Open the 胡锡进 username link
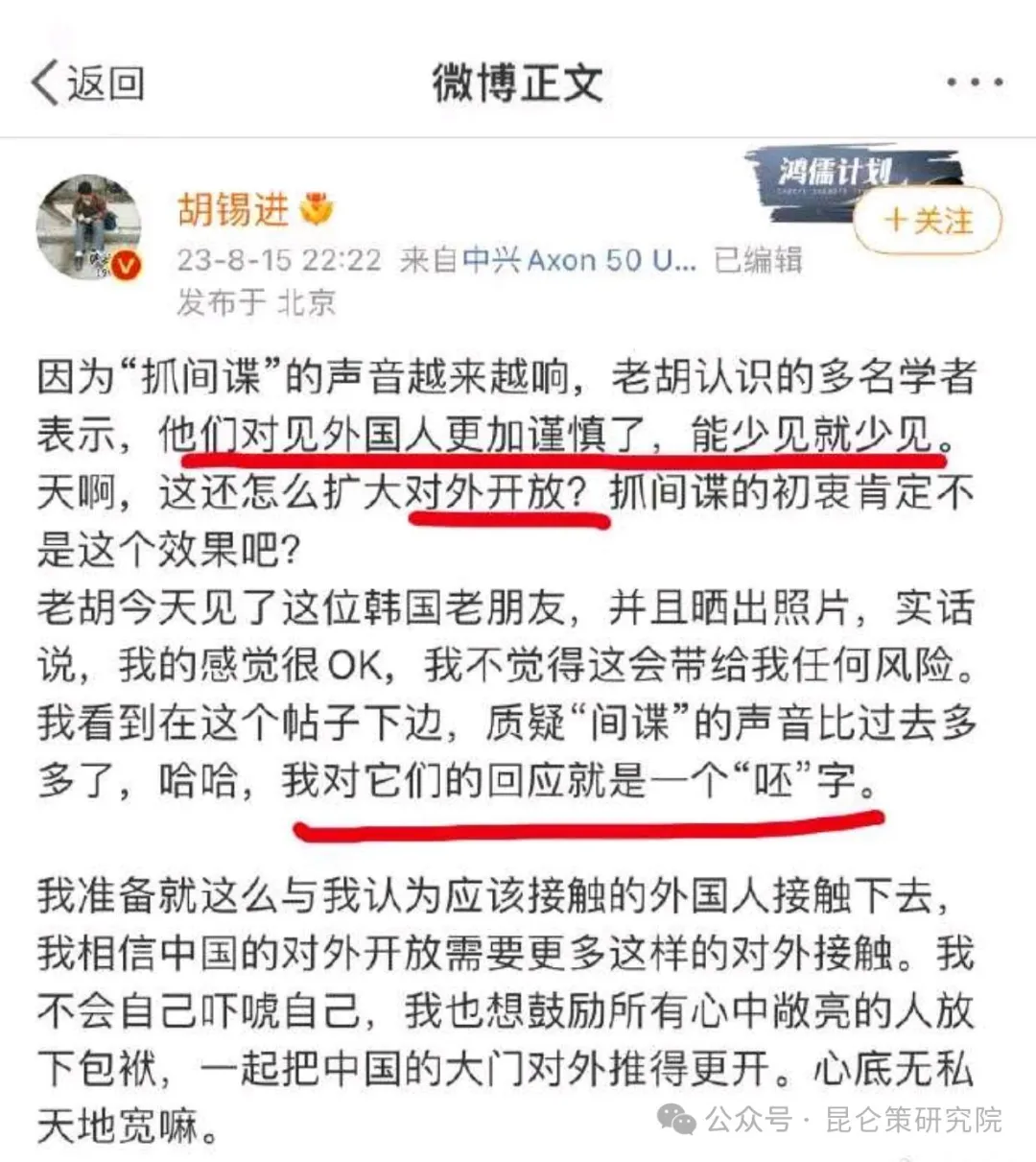 (x=233, y=209)
